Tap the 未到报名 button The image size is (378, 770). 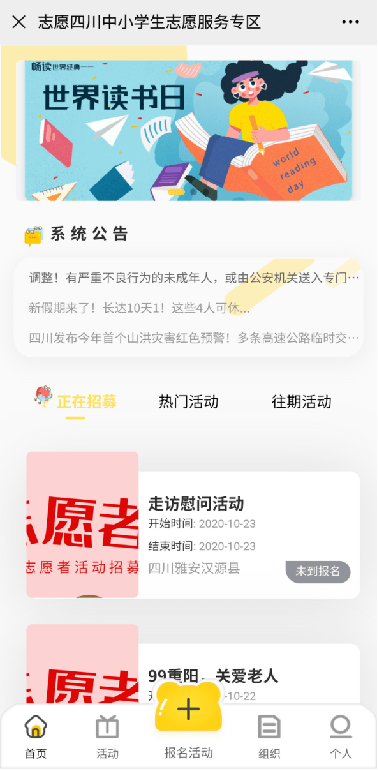318,572
